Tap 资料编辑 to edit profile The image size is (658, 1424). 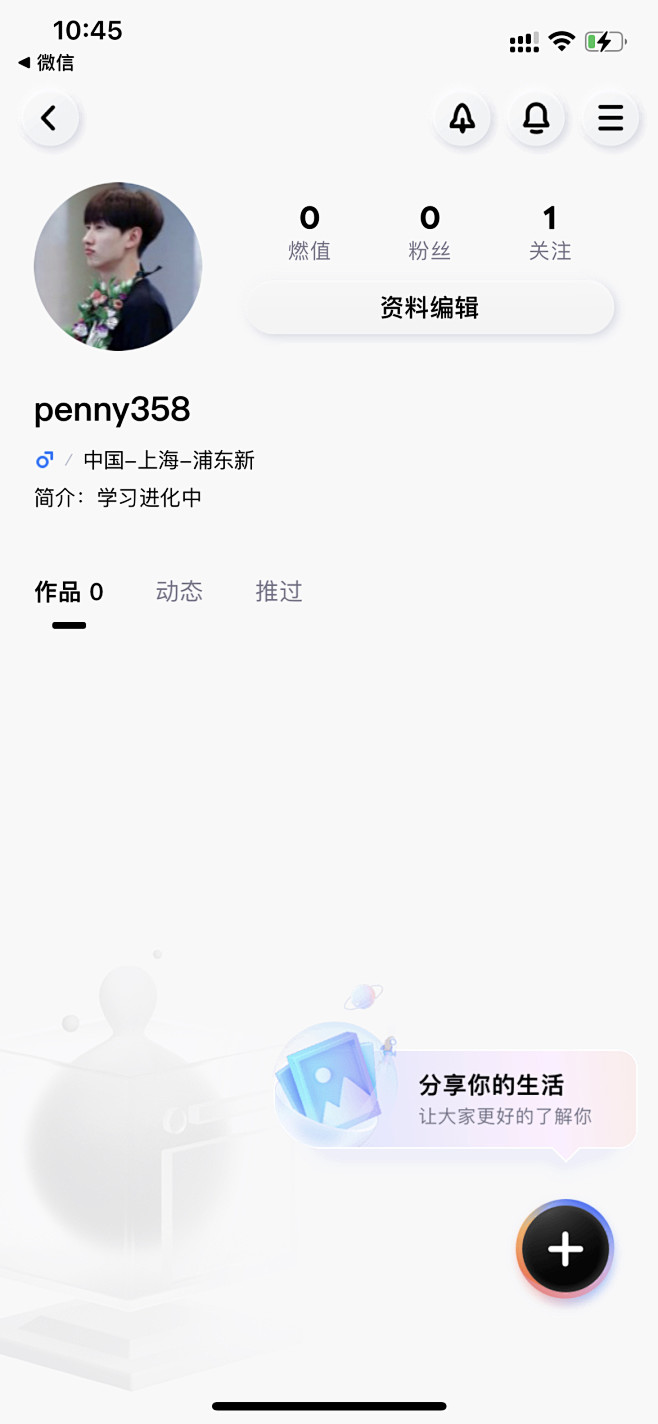(x=429, y=307)
